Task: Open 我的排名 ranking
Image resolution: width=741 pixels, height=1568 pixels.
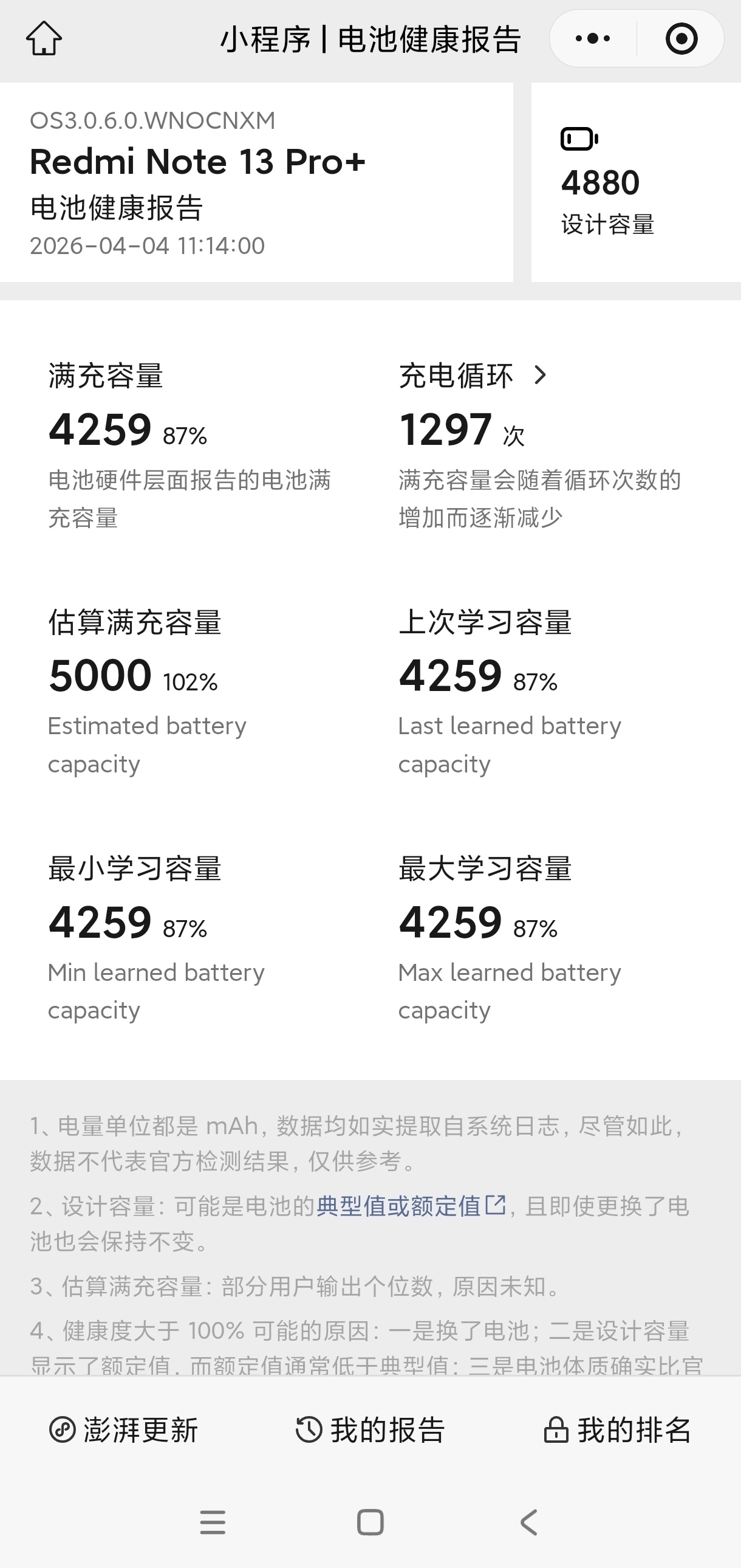Action: [x=617, y=1430]
